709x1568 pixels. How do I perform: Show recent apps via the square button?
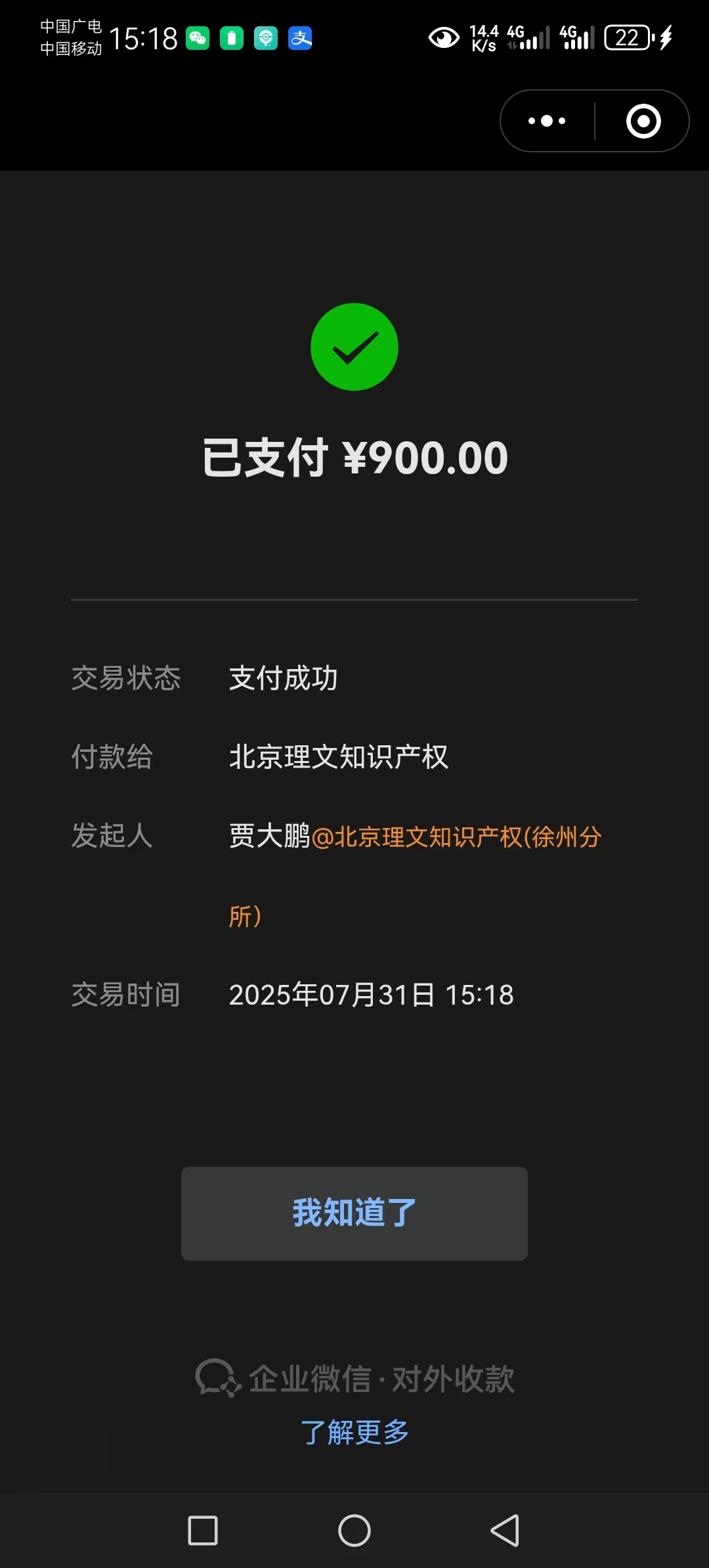click(x=203, y=1531)
